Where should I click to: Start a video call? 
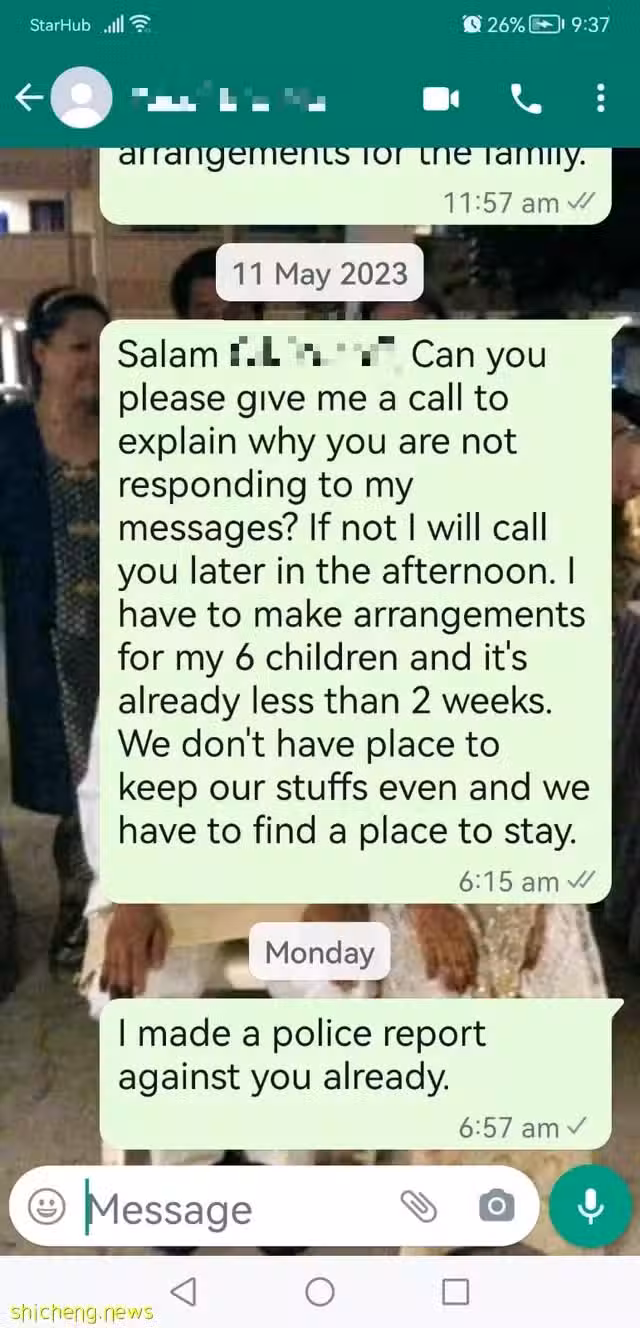(440, 97)
